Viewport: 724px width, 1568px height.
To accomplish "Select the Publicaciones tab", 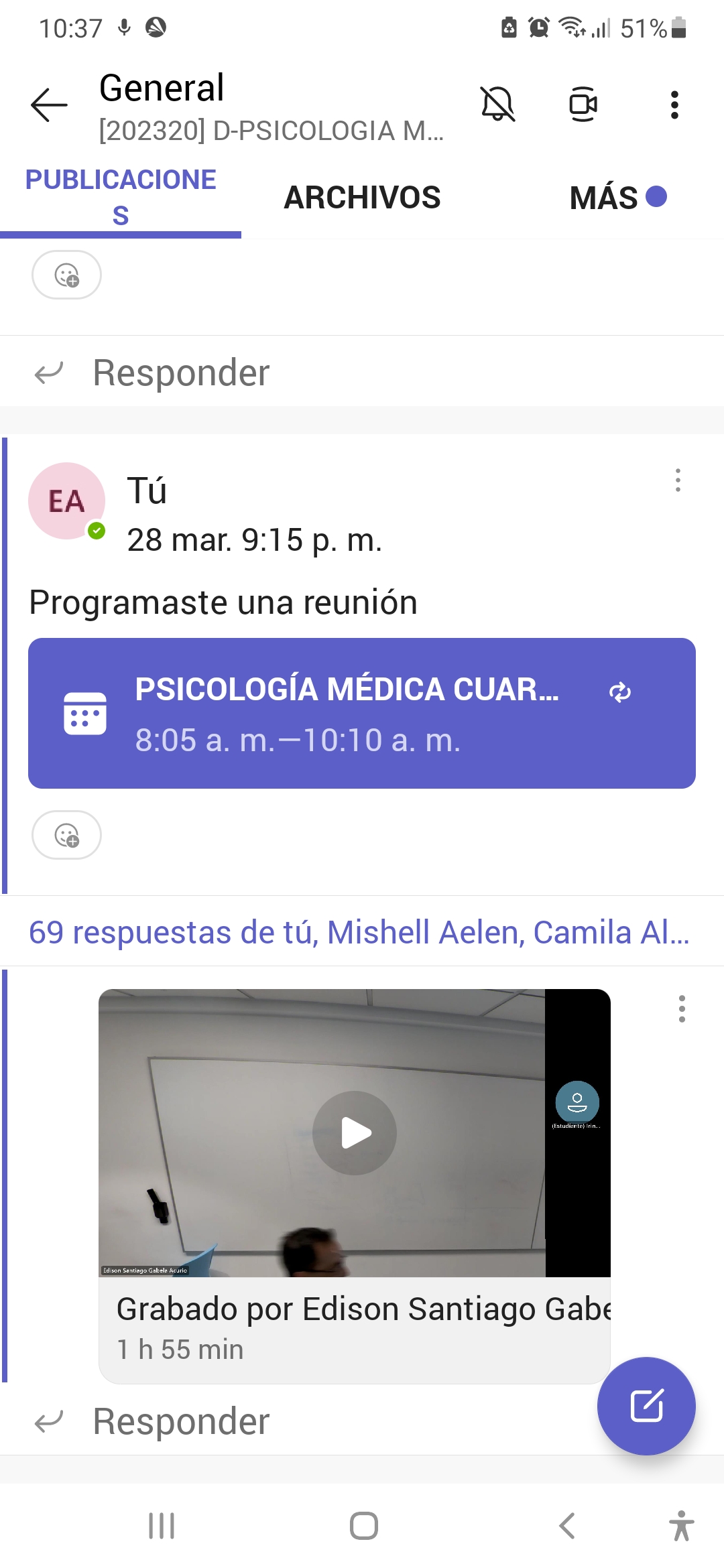I will [121, 198].
